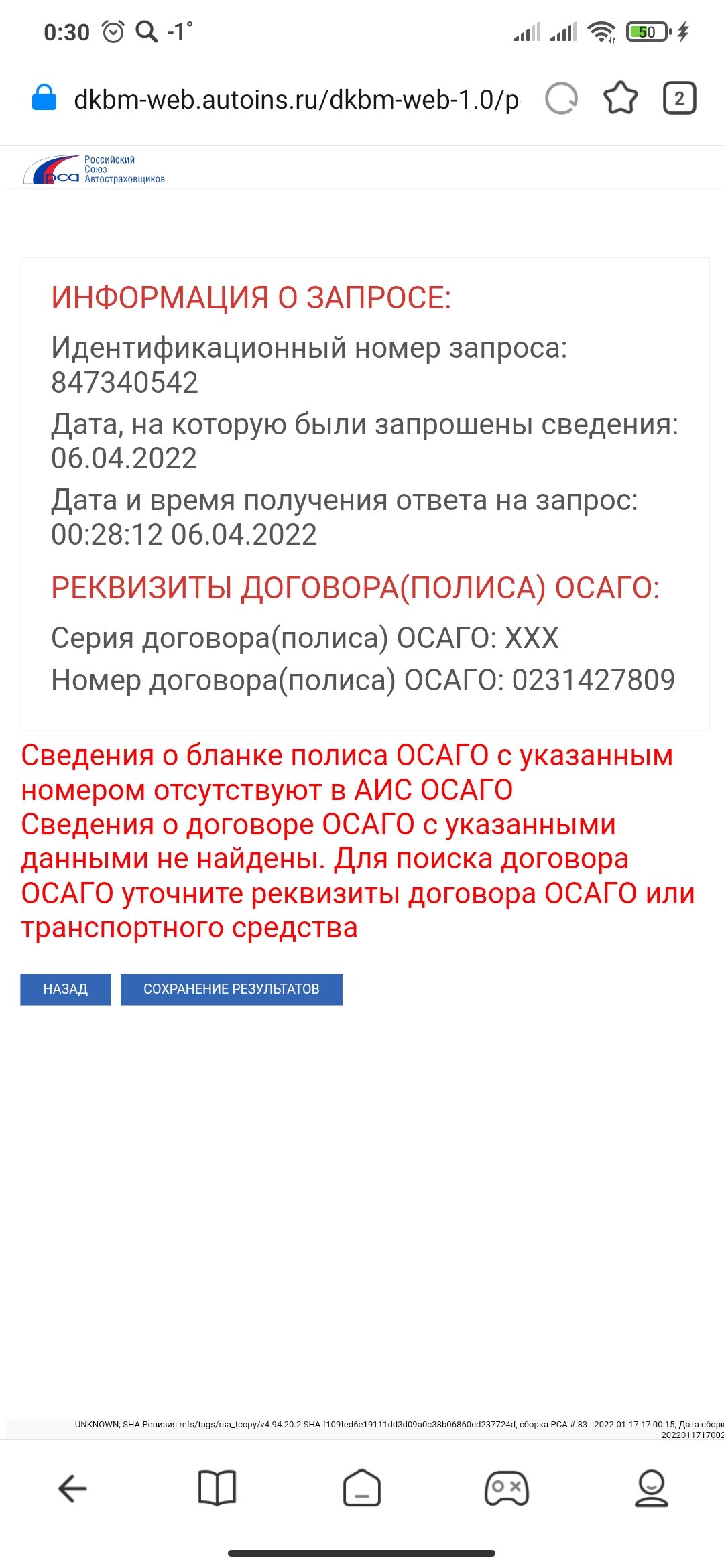Go back using the browser arrow
Viewport: 724px width, 1568px height.
(72, 1488)
